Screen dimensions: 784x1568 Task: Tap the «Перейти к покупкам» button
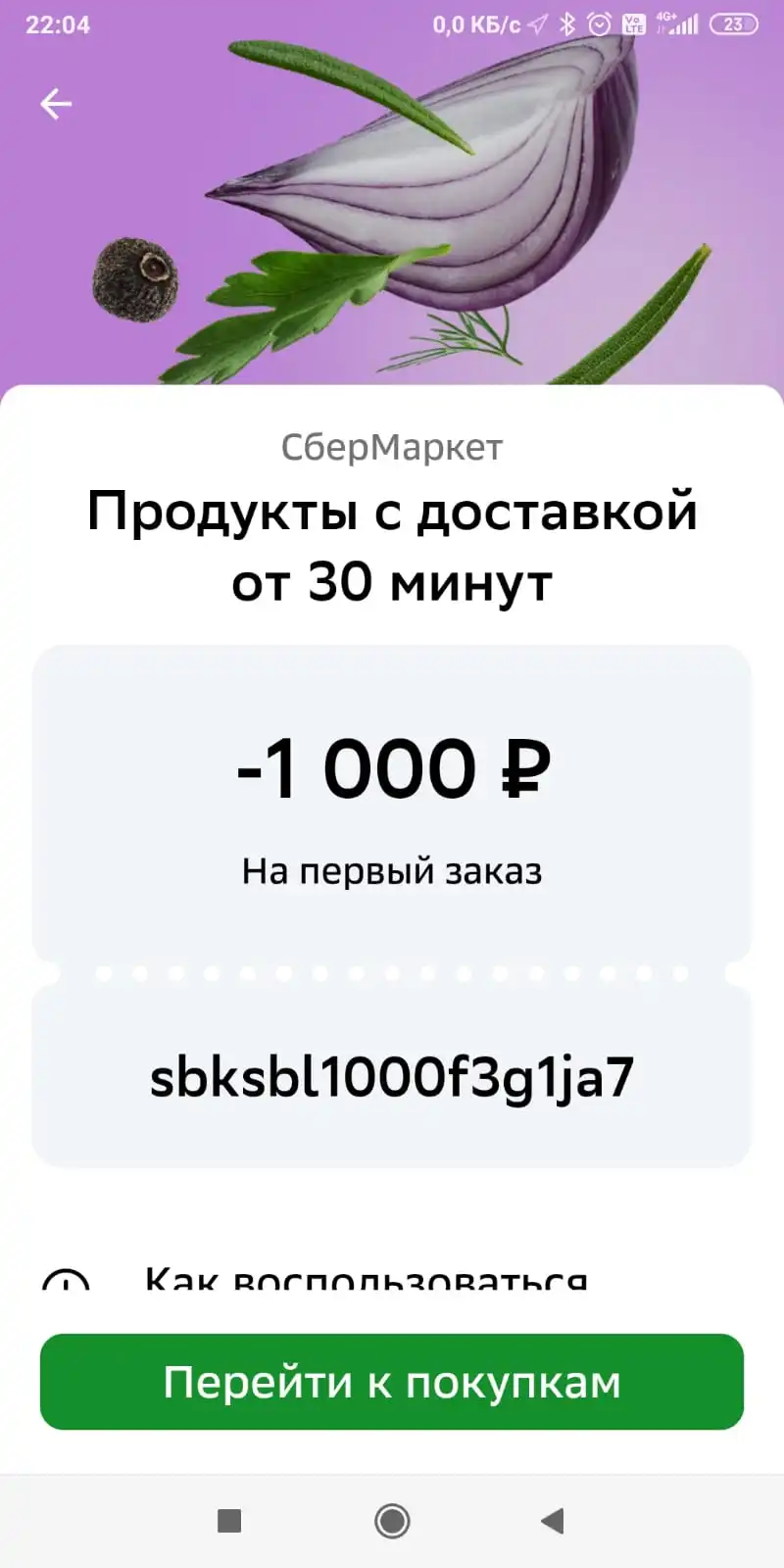392,1382
